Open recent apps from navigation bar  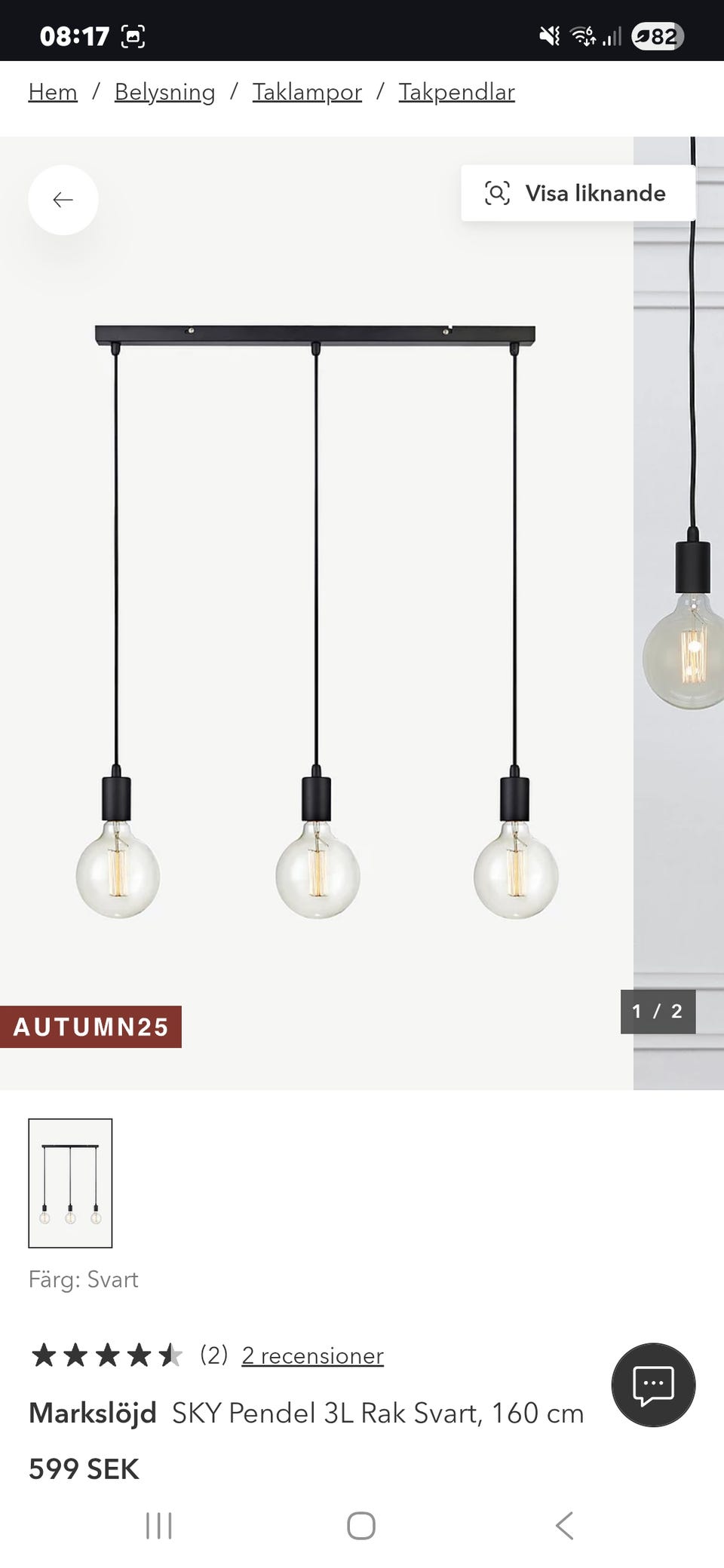(x=159, y=1526)
